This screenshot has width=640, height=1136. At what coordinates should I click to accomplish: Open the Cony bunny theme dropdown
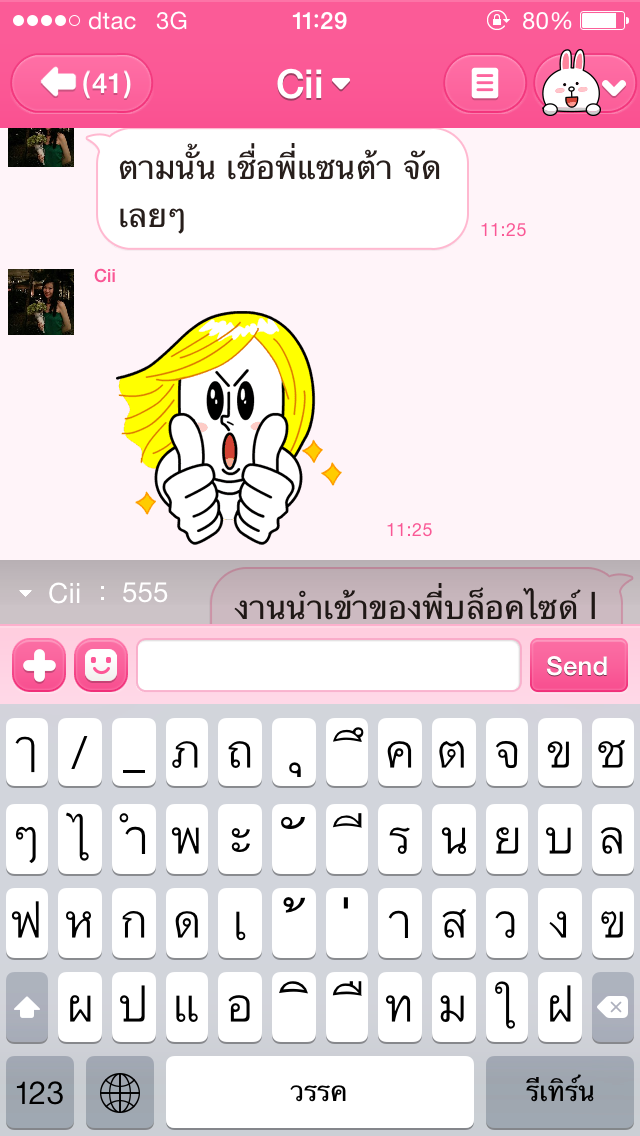tap(586, 84)
